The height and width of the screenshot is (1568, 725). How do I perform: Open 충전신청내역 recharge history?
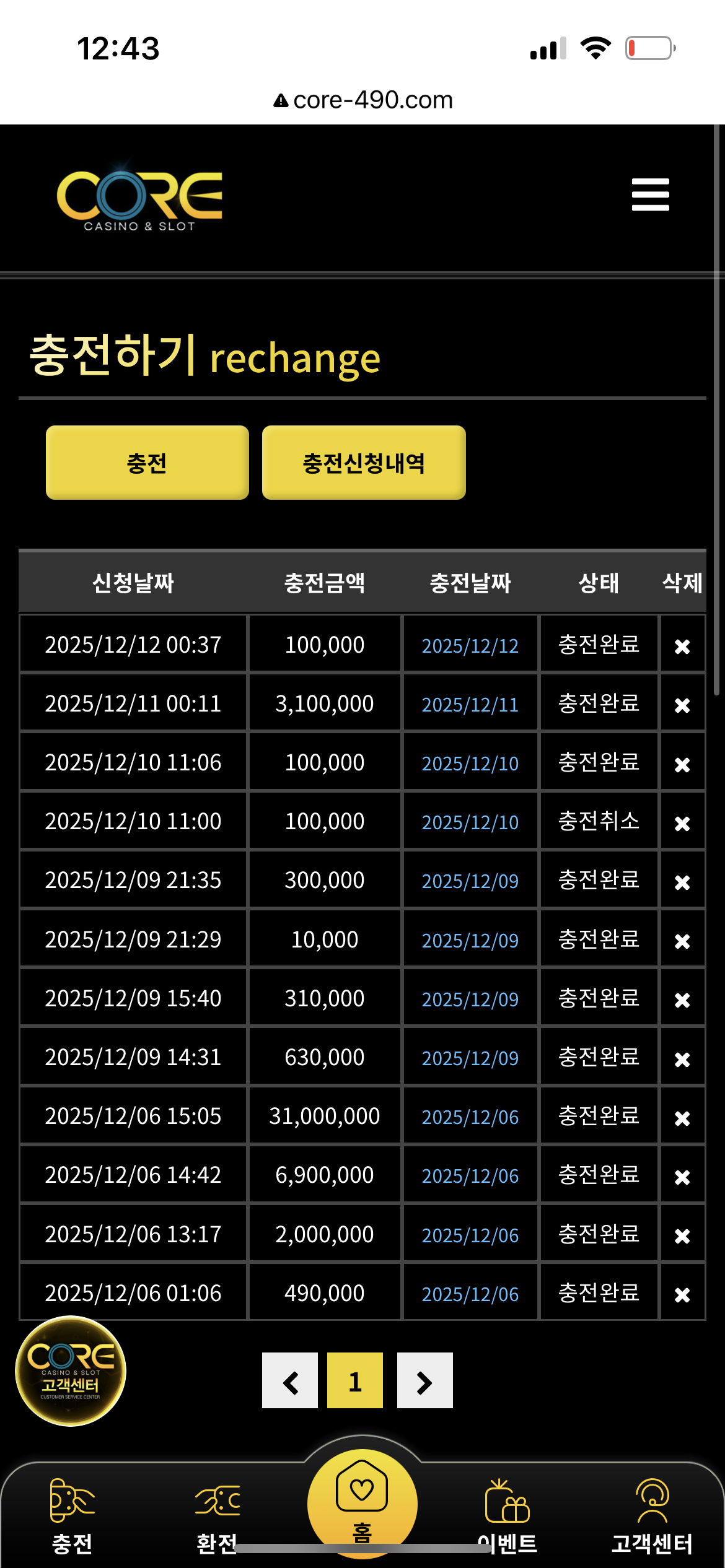tap(364, 463)
